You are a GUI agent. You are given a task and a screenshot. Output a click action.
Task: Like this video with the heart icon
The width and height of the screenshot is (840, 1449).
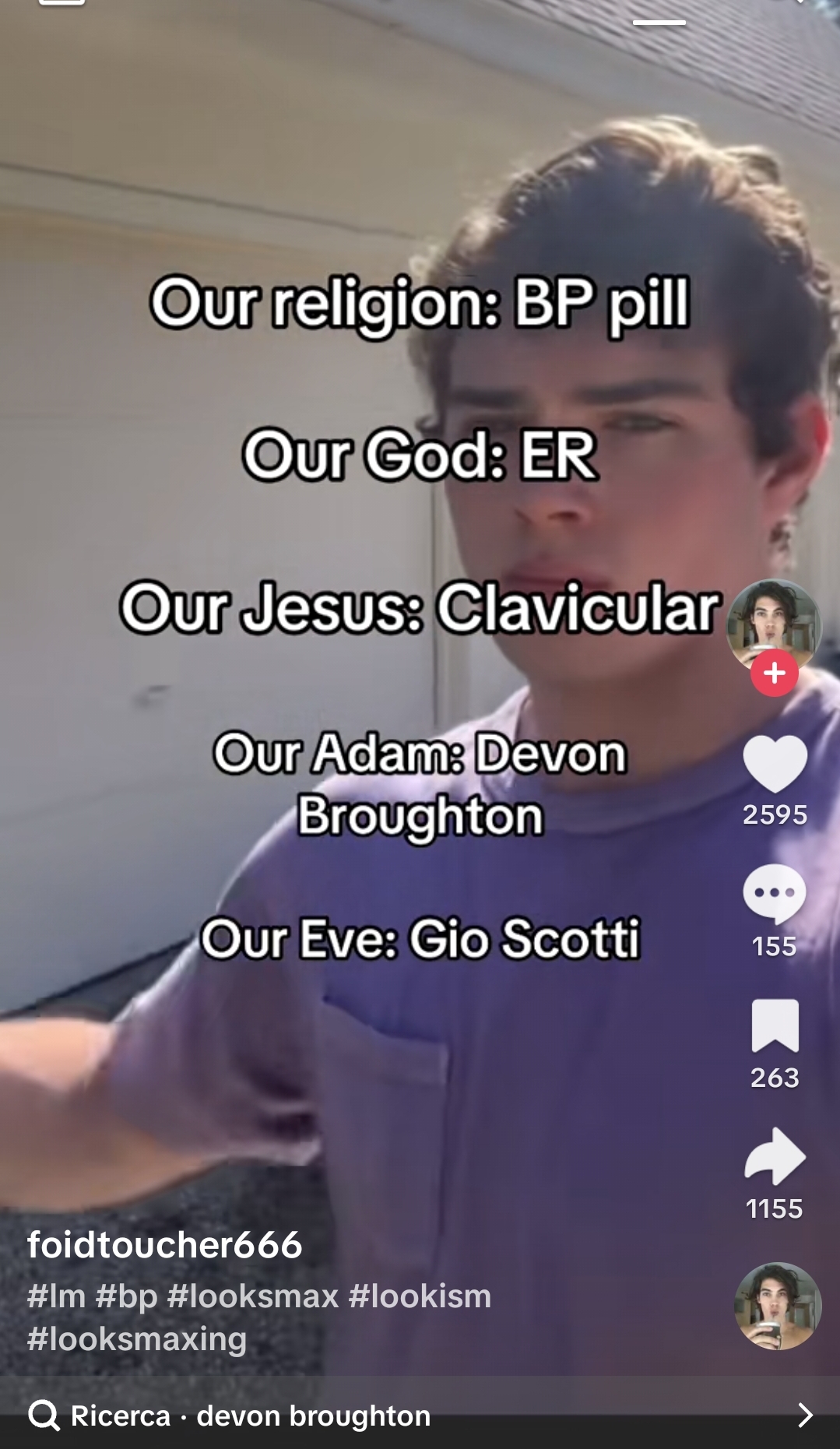775,764
